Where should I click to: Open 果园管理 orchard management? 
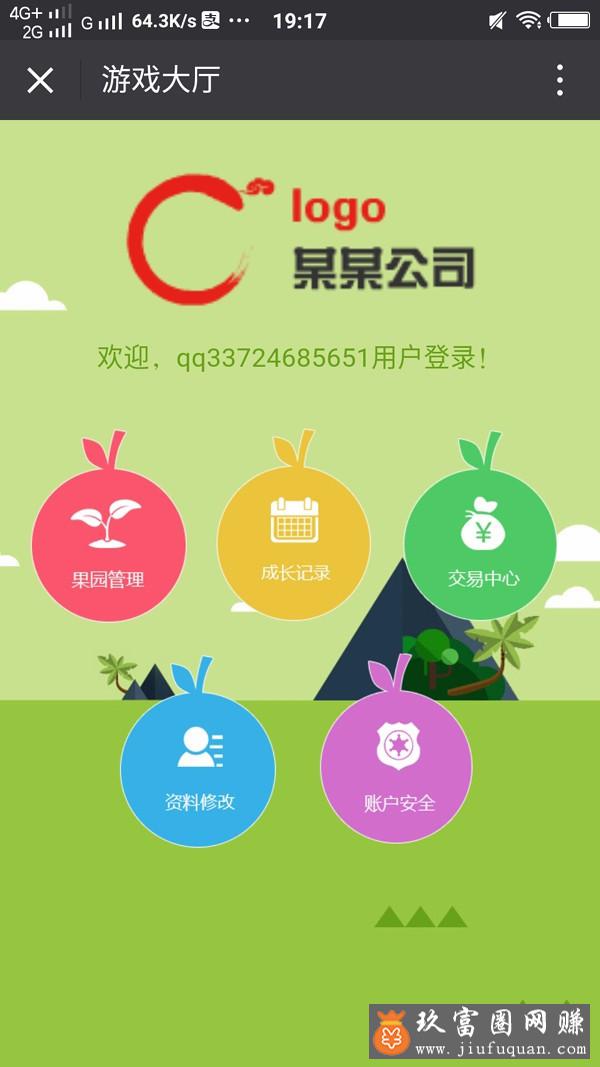(x=109, y=526)
